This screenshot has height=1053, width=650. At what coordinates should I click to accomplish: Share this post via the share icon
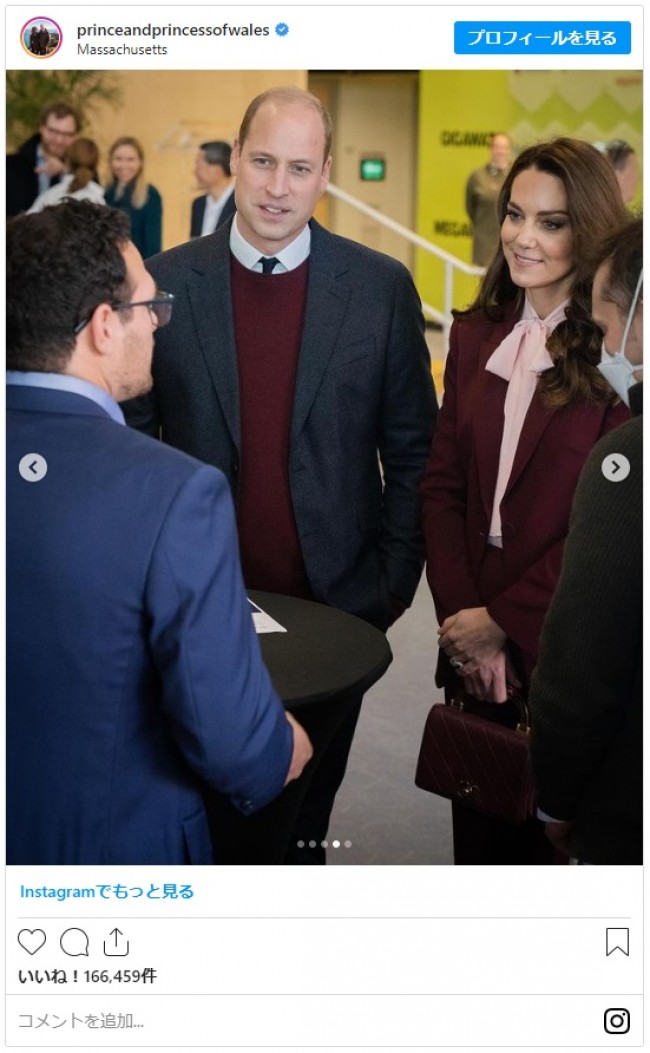[x=116, y=942]
